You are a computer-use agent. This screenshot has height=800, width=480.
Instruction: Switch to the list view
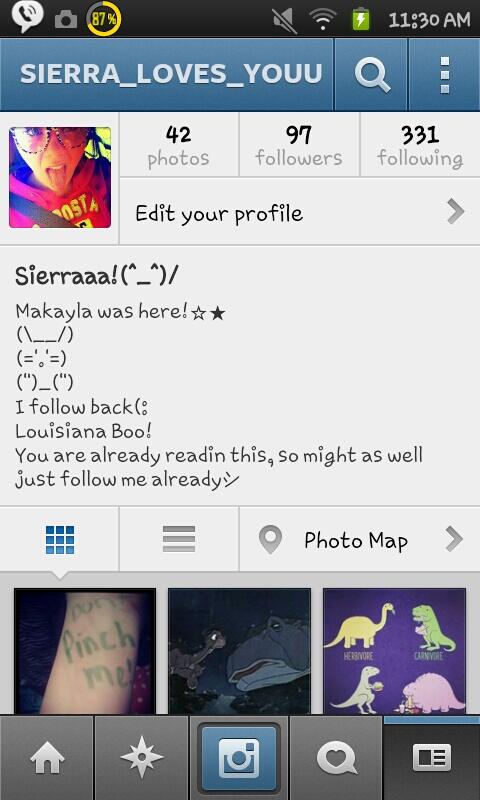[179, 539]
